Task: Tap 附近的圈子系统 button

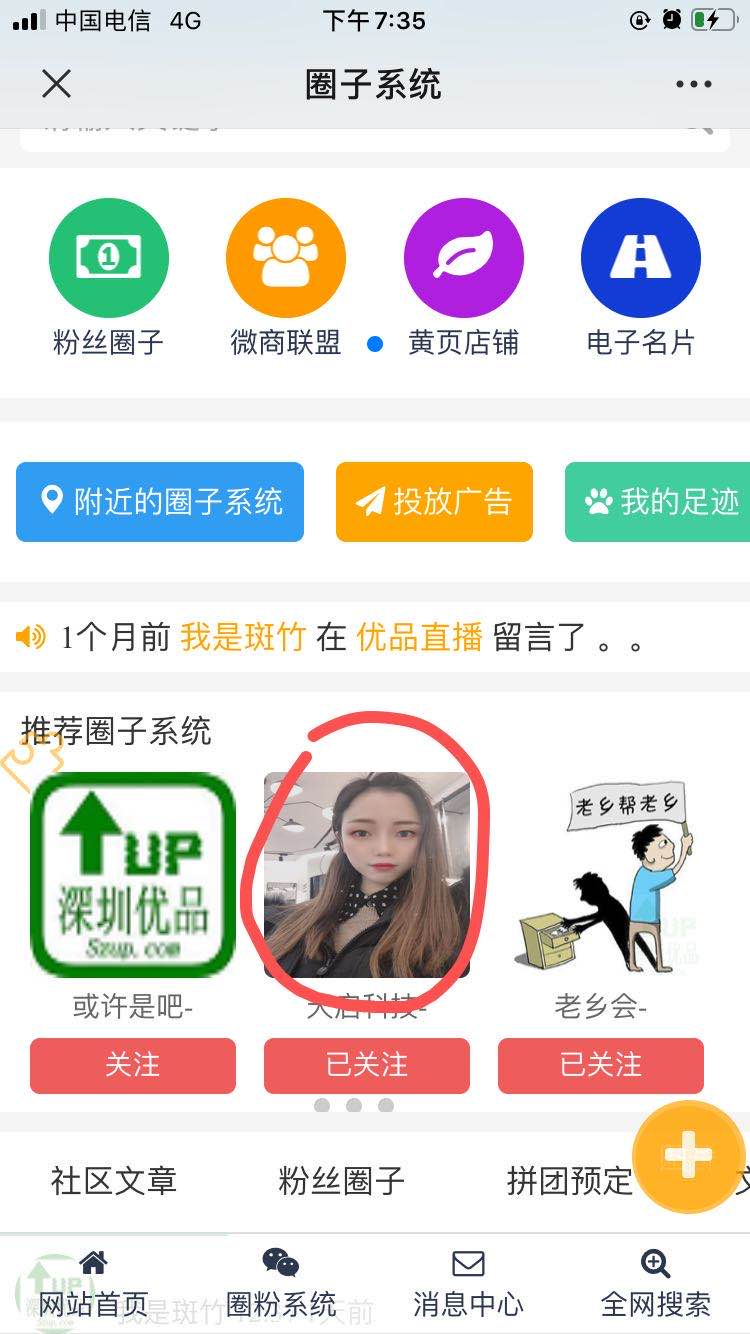Action: coord(160,502)
